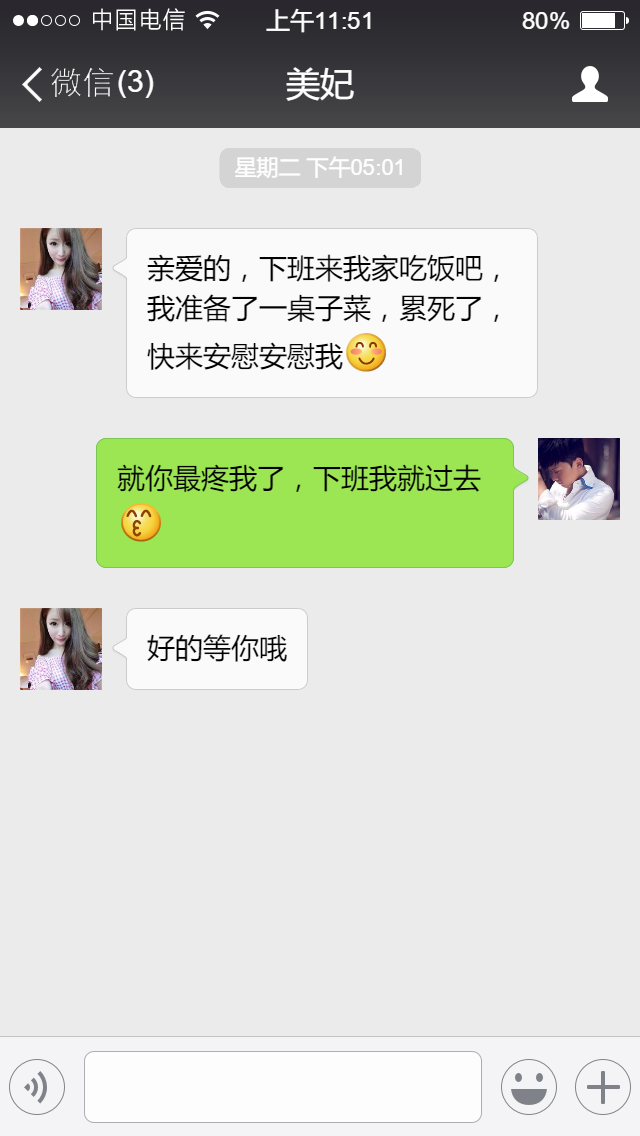
Task: Switch to voice message input
Action: pyautogui.click(x=37, y=1087)
